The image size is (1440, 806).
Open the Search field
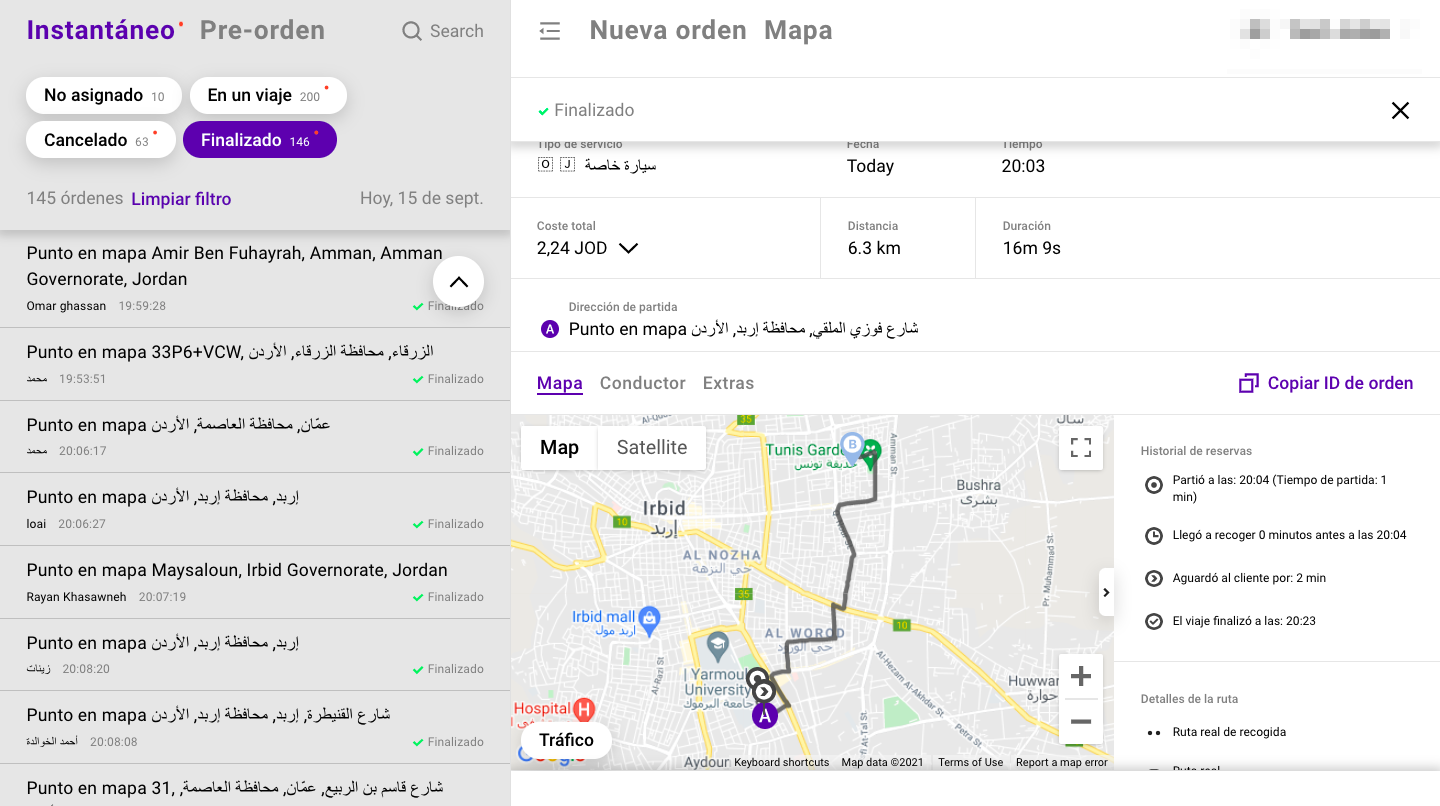click(443, 31)
